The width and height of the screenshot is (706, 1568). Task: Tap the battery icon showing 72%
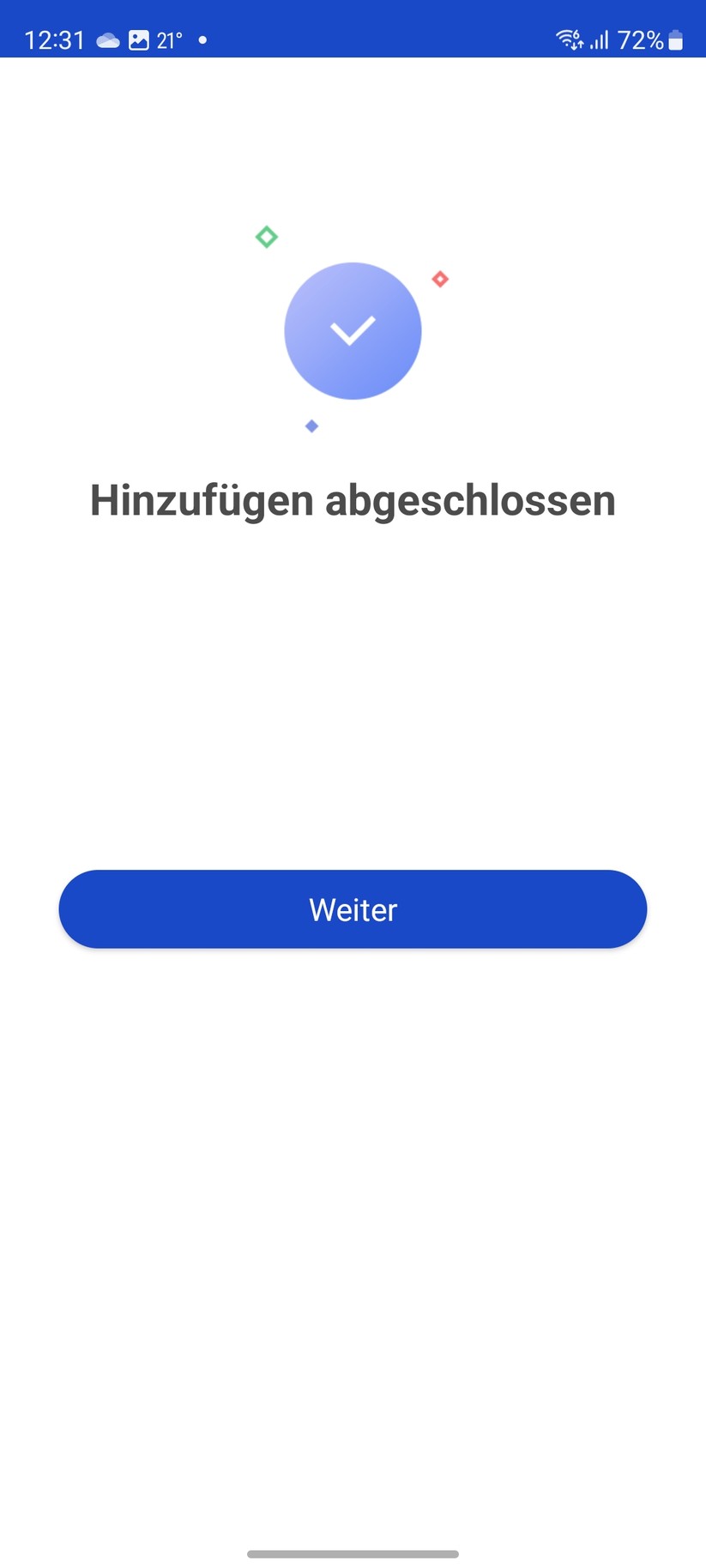click(x=677, y=39)
